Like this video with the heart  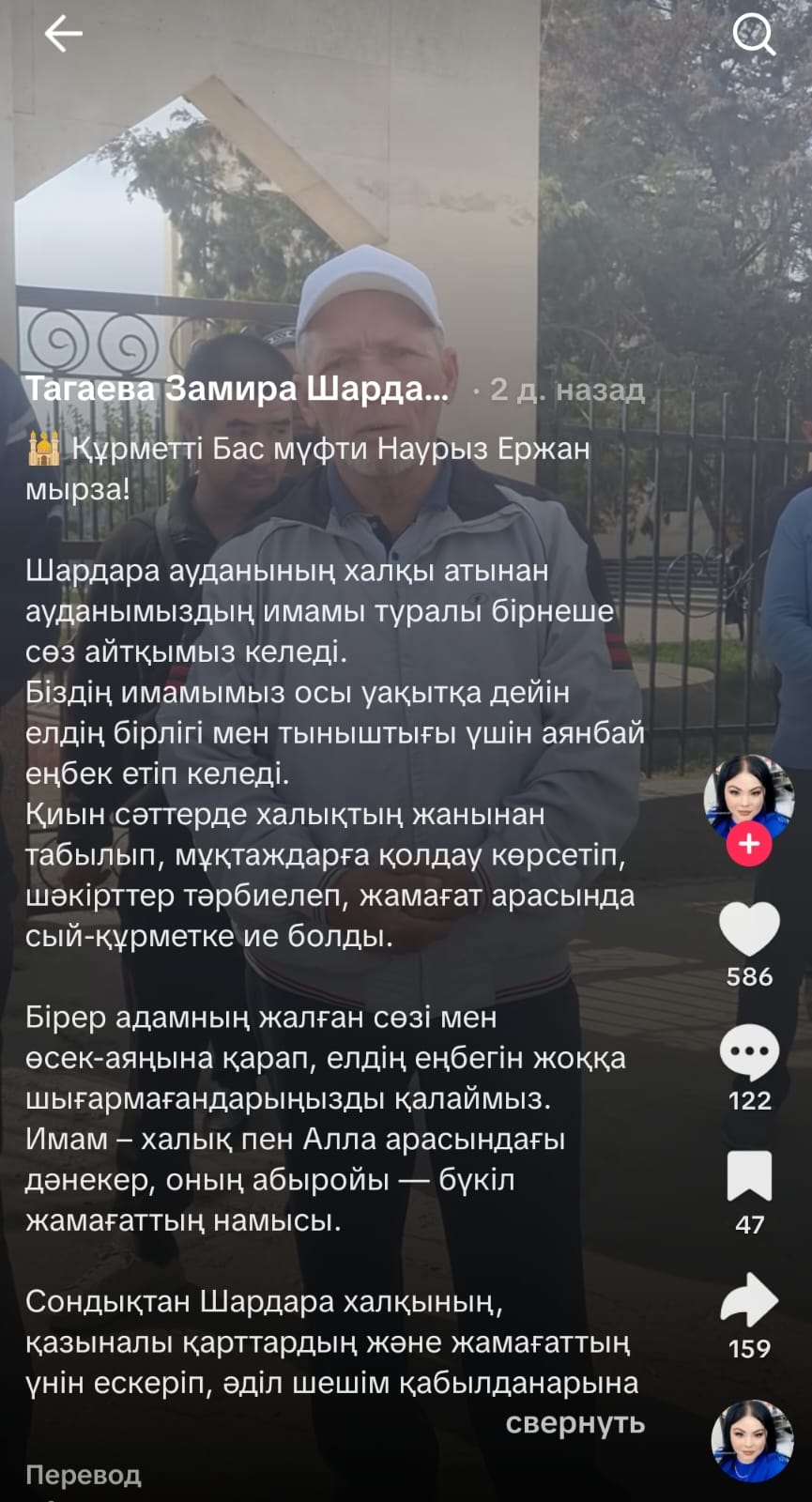click(x=749, y=929)
